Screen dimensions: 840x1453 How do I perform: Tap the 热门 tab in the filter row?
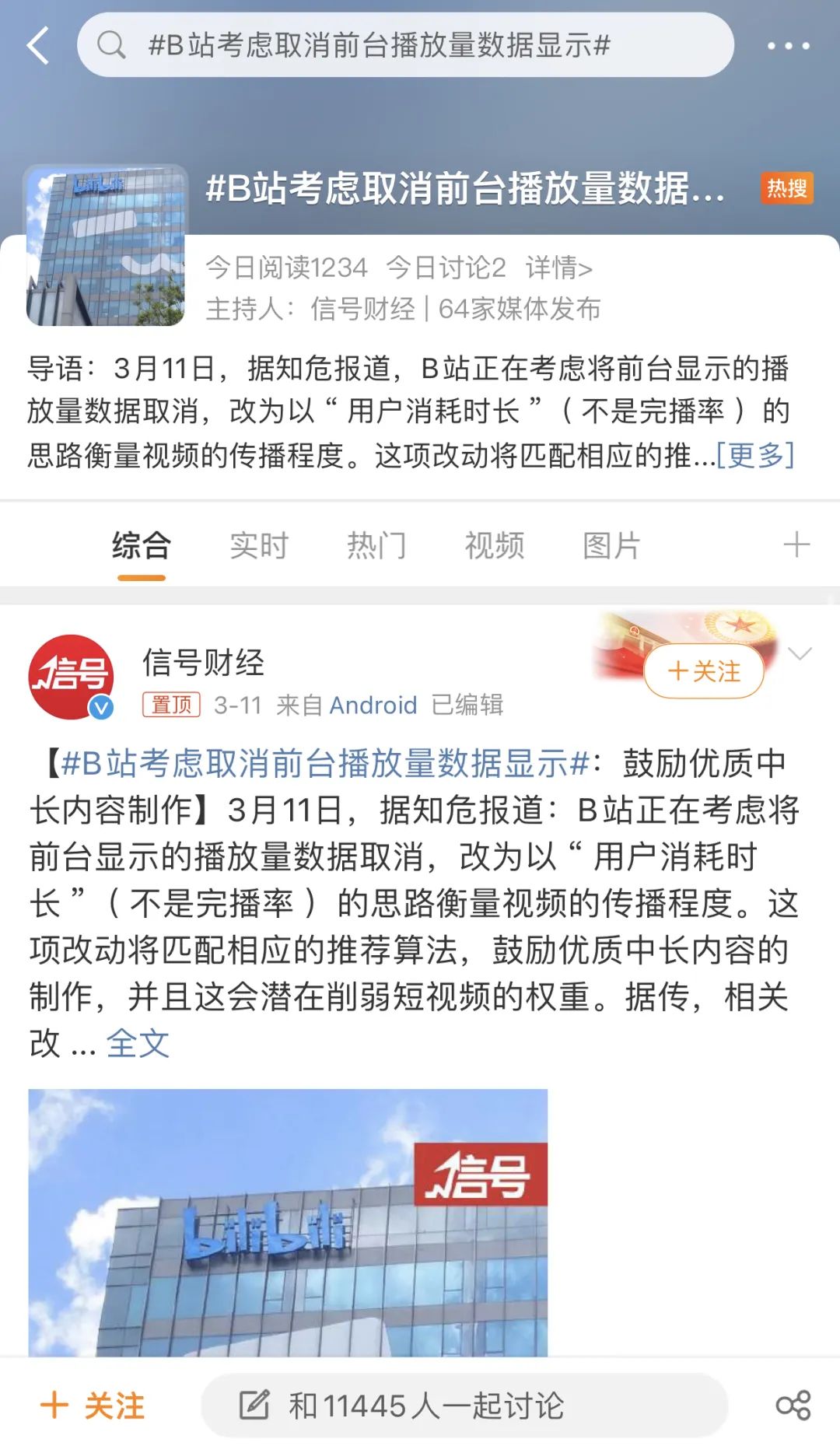(376, 546)
